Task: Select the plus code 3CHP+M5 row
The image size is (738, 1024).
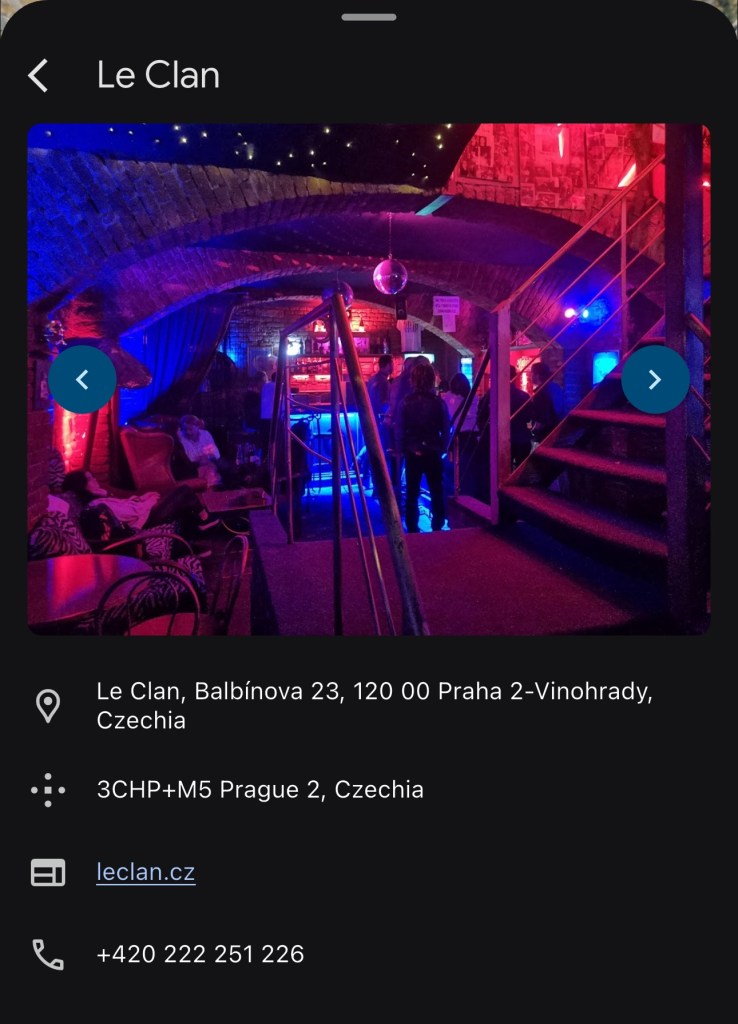Action: [260, 790]
